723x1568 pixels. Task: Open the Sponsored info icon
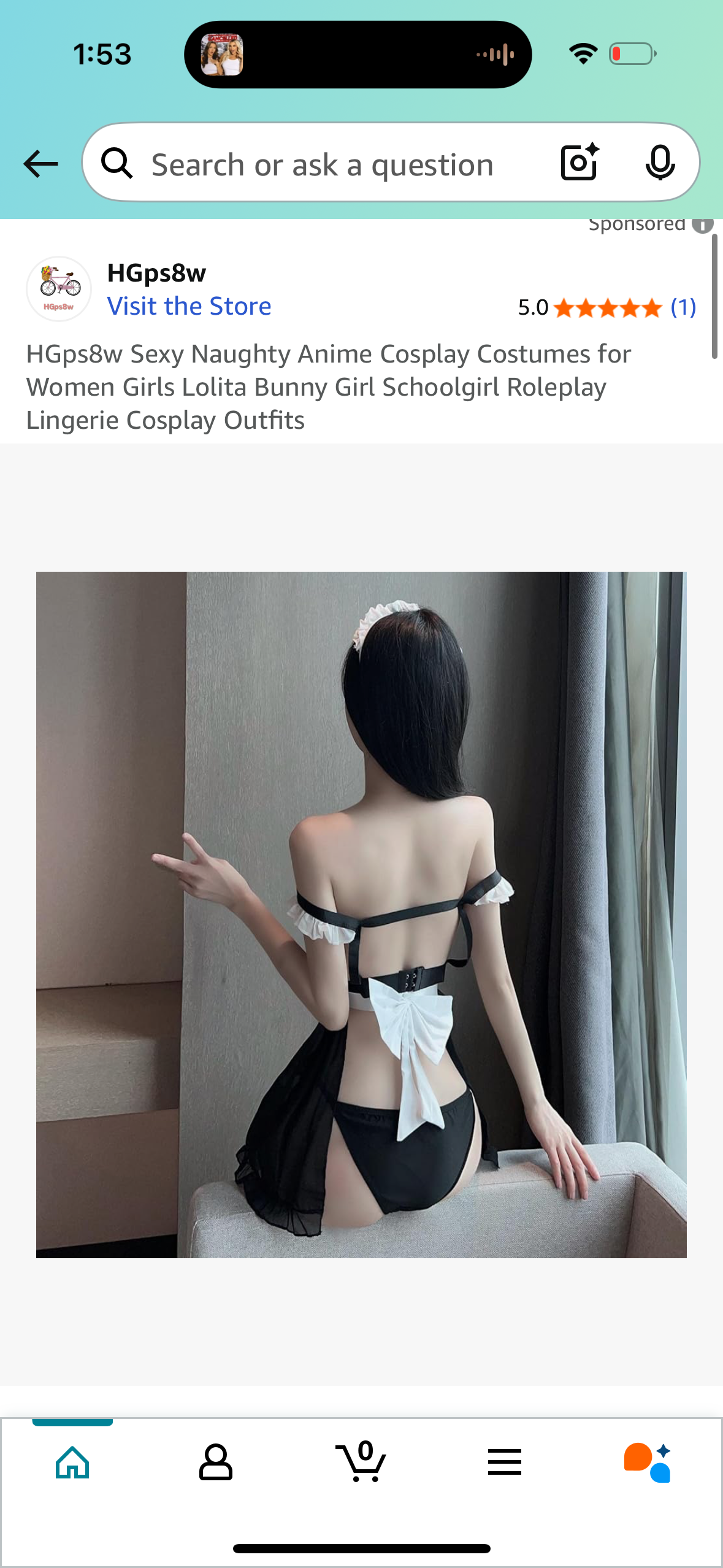[703, 225]
